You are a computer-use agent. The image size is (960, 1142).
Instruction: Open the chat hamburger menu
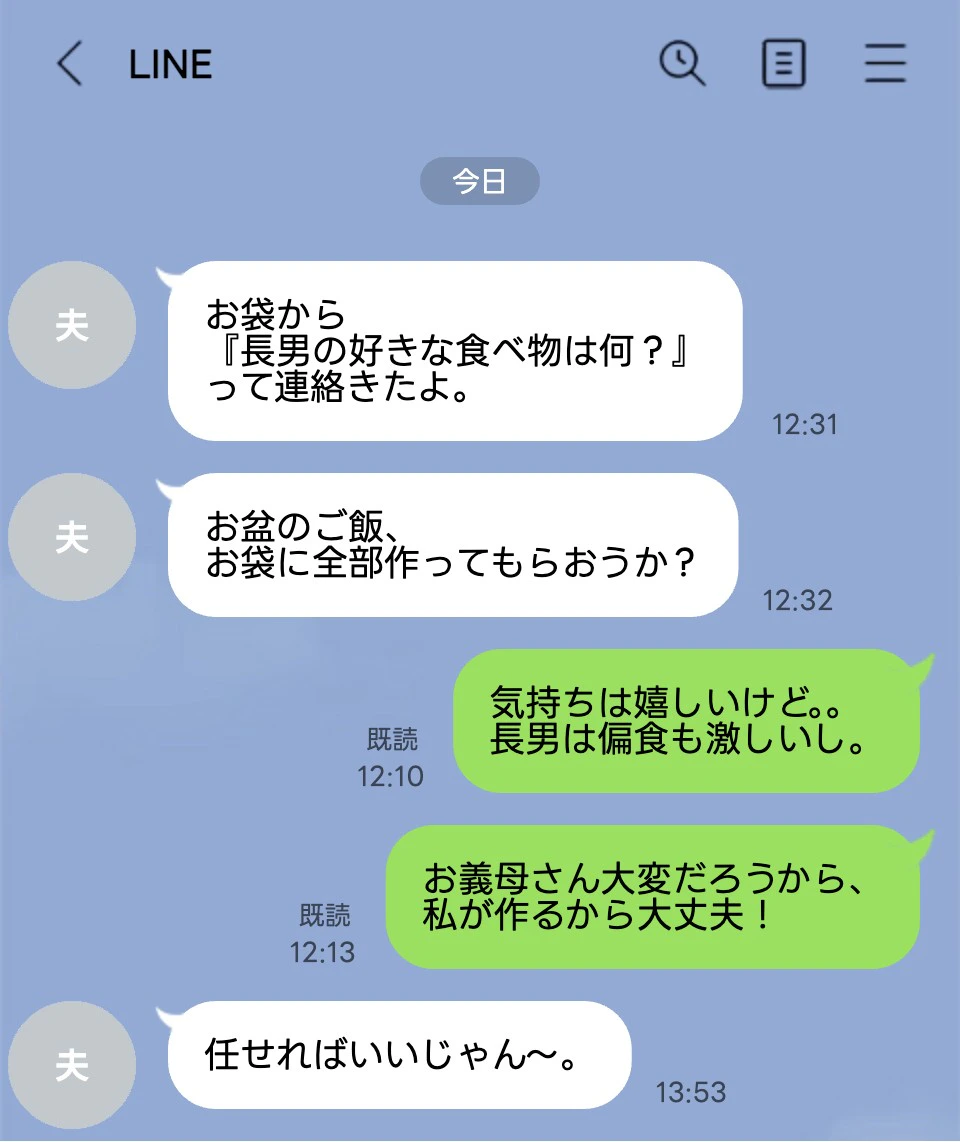tap(885, 65)
